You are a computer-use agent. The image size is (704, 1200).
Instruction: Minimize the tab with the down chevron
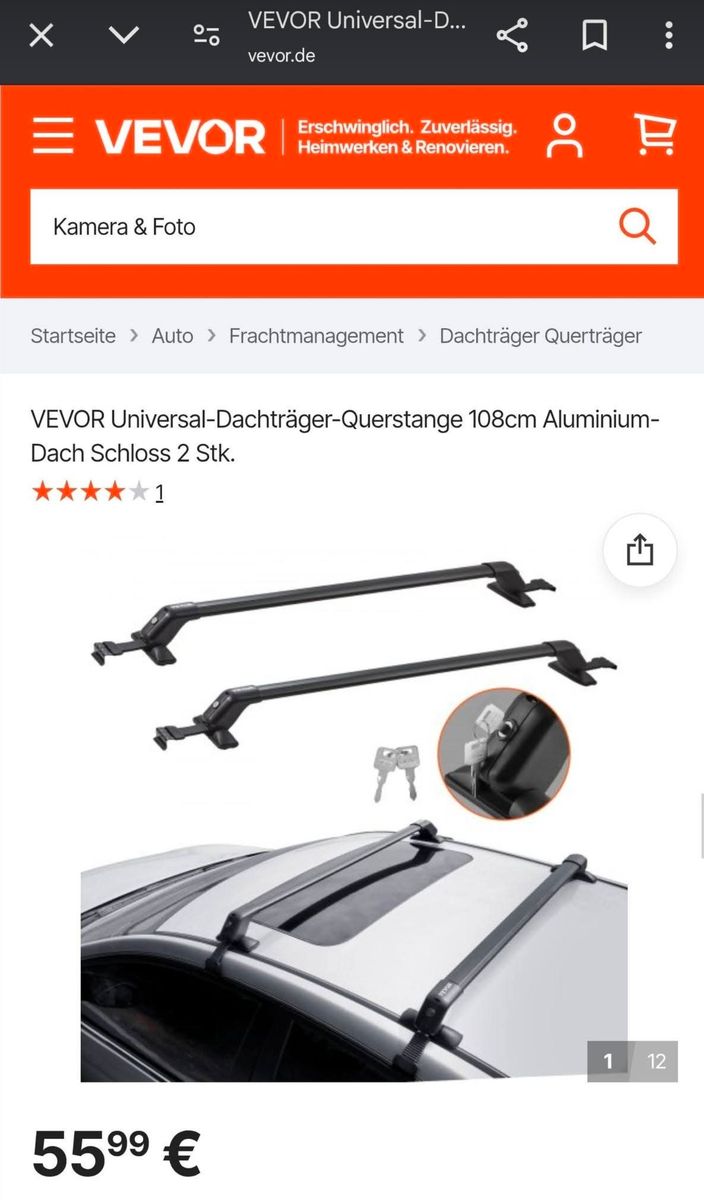click(124, 37)
